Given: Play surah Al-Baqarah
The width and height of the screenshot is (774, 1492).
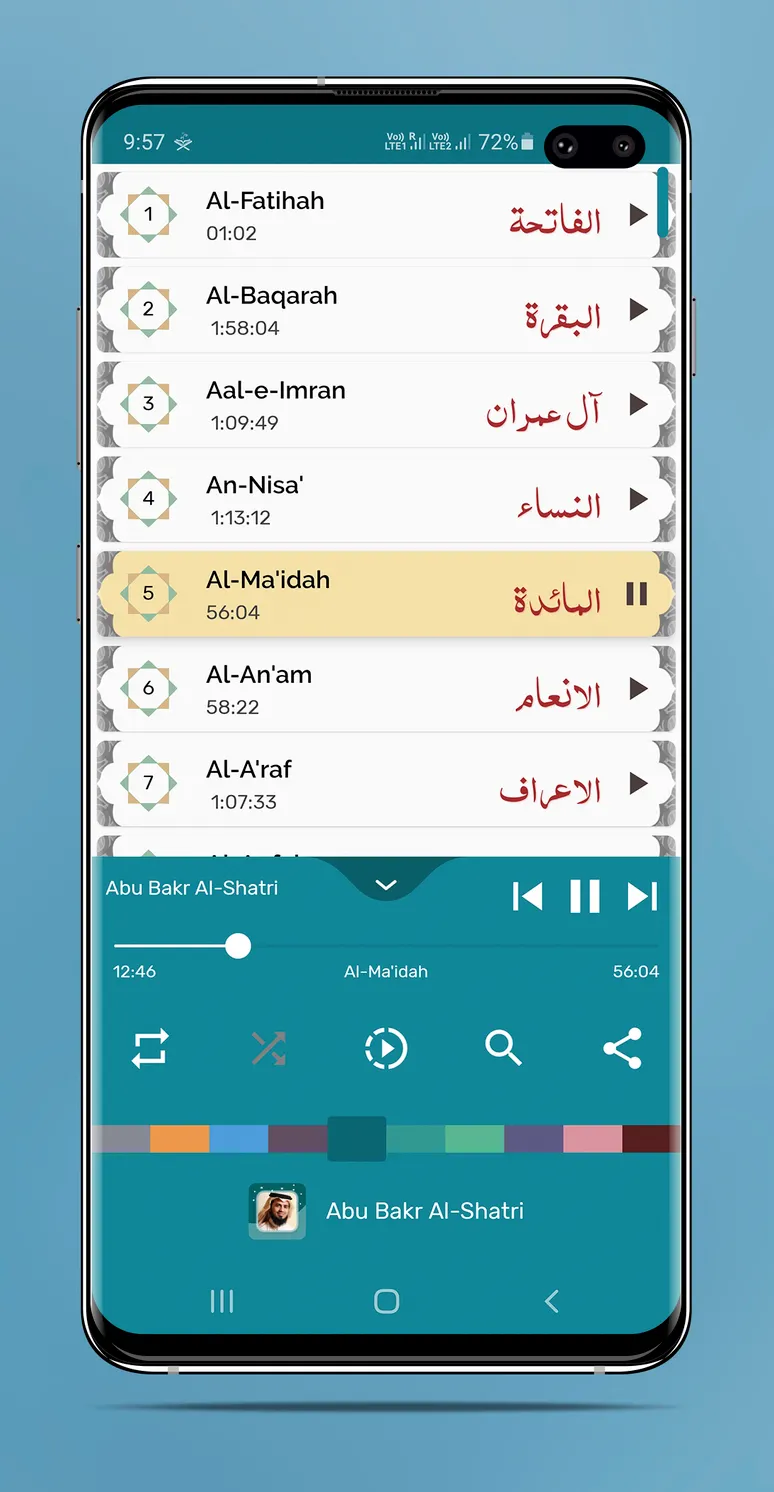Looking at the screenshot, I should point(638,310).
